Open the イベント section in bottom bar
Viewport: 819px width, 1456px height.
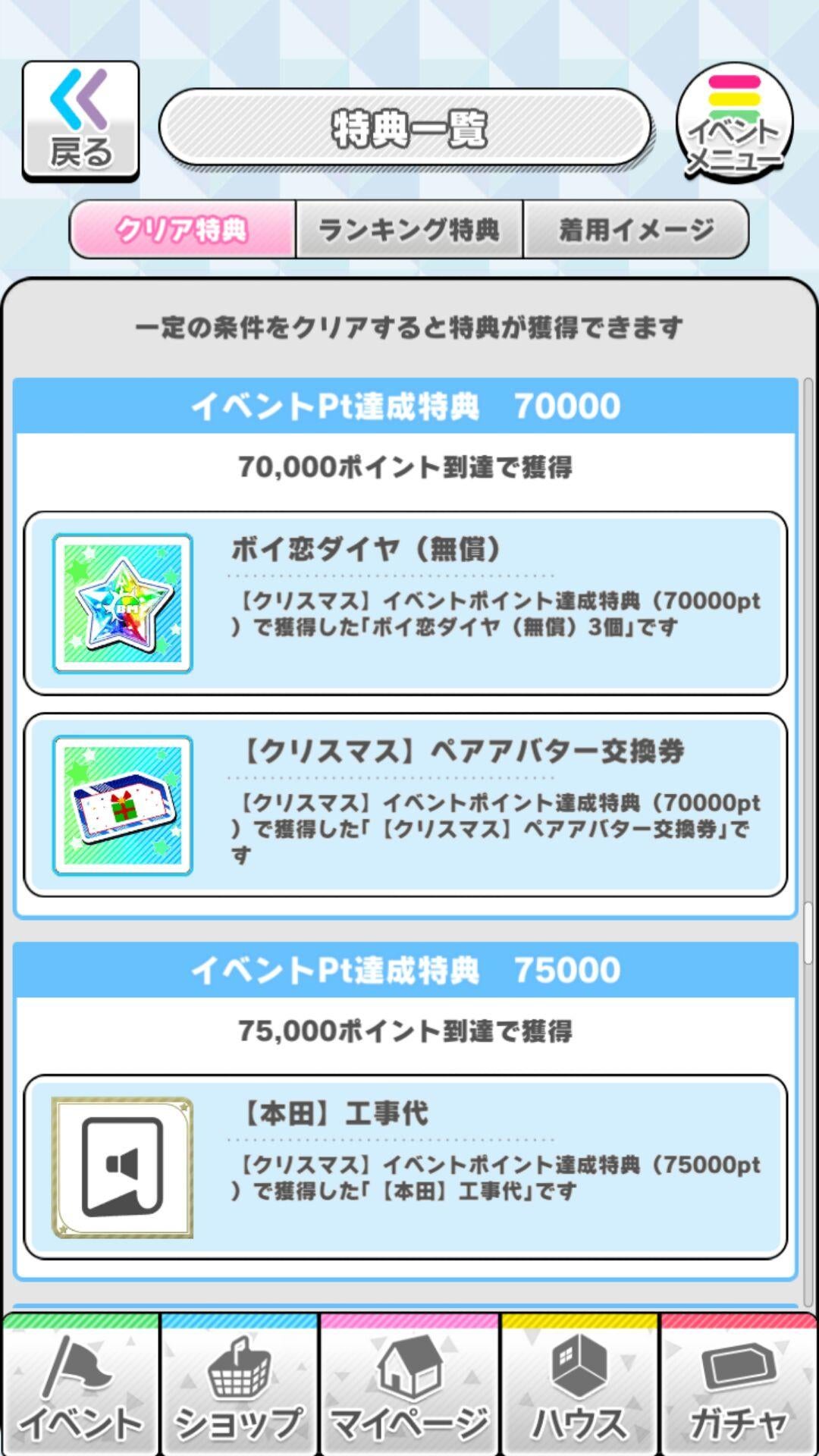click(80, 1386)
